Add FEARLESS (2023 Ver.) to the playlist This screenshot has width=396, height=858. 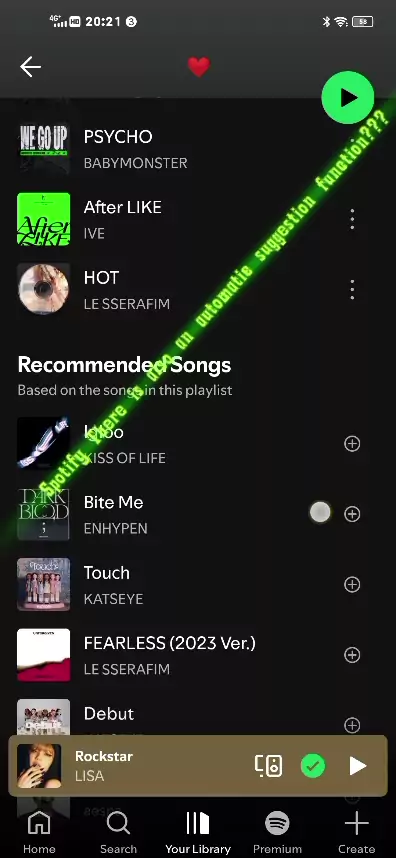tap(352, 655)
